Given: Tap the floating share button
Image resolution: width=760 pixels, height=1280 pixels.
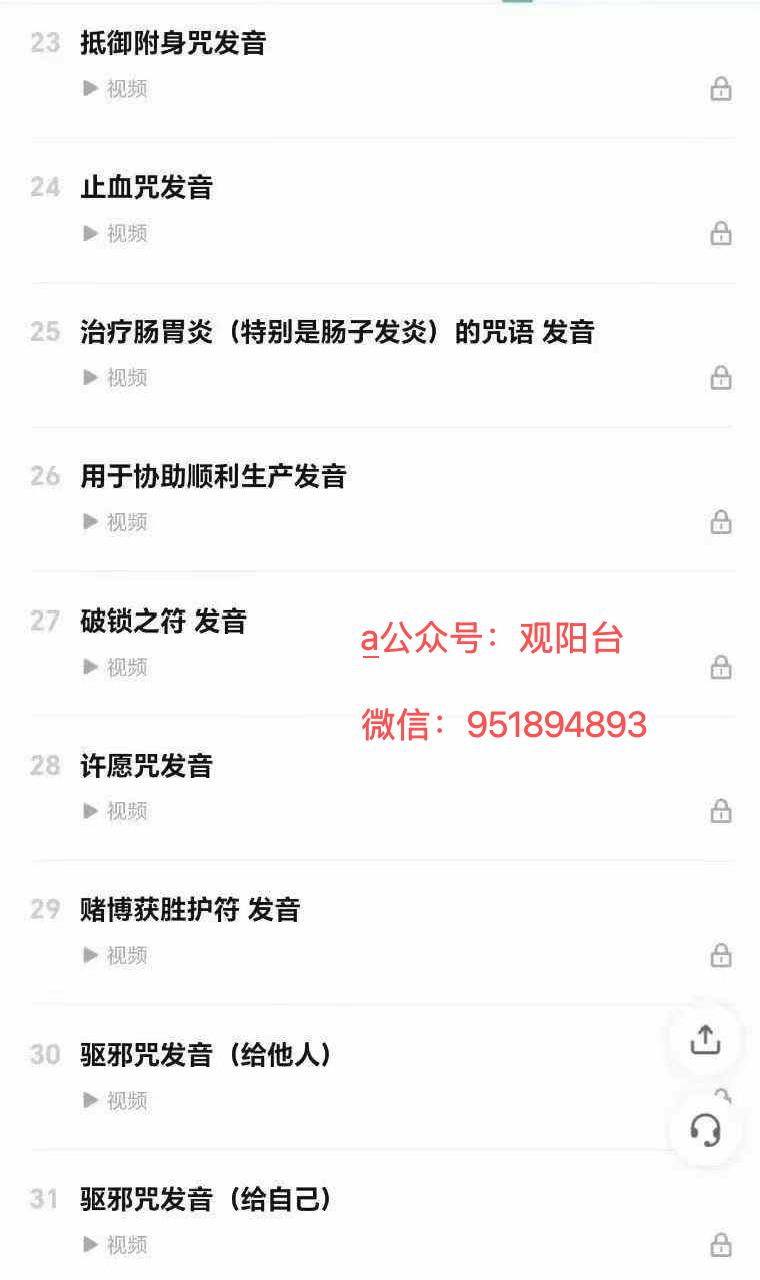Looking at the screenshot, I should [705, 1040].
